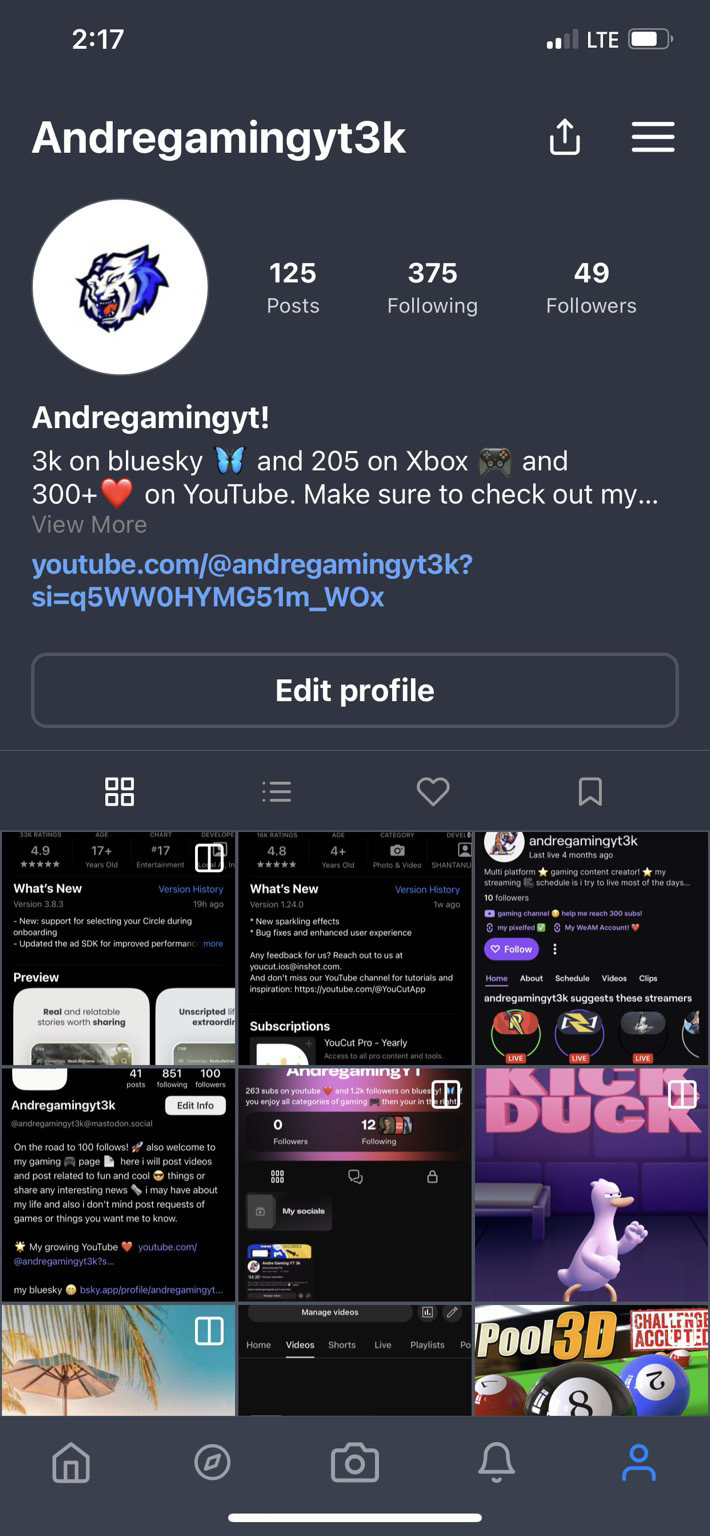Open the bookmarks tab
Viewport: 710px width, 1536px height.
tap(590, 792)
